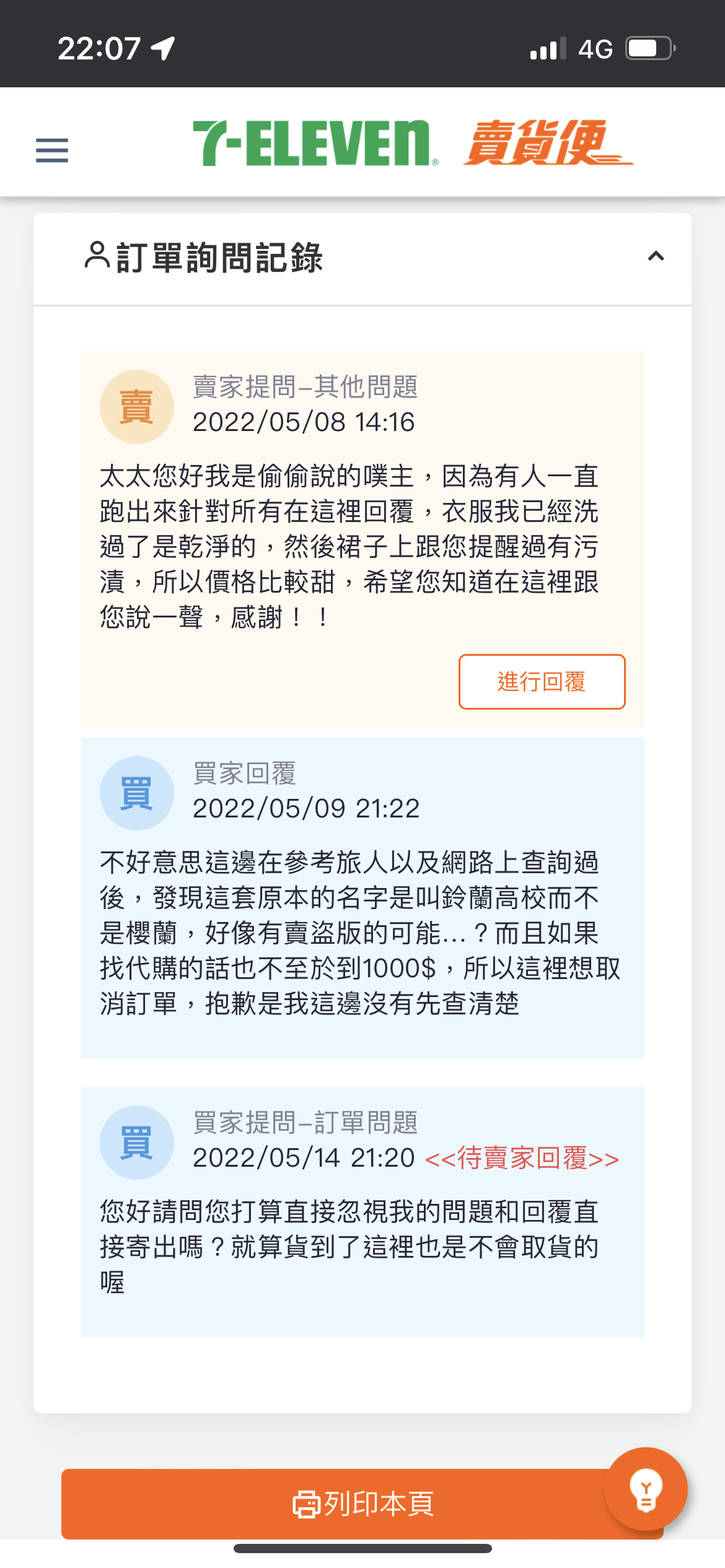Open the hamburger menu

(52, 150)
